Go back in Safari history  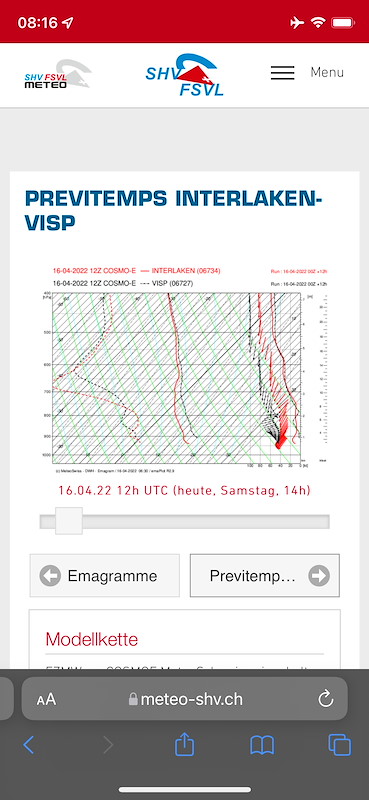click(29, 745)
